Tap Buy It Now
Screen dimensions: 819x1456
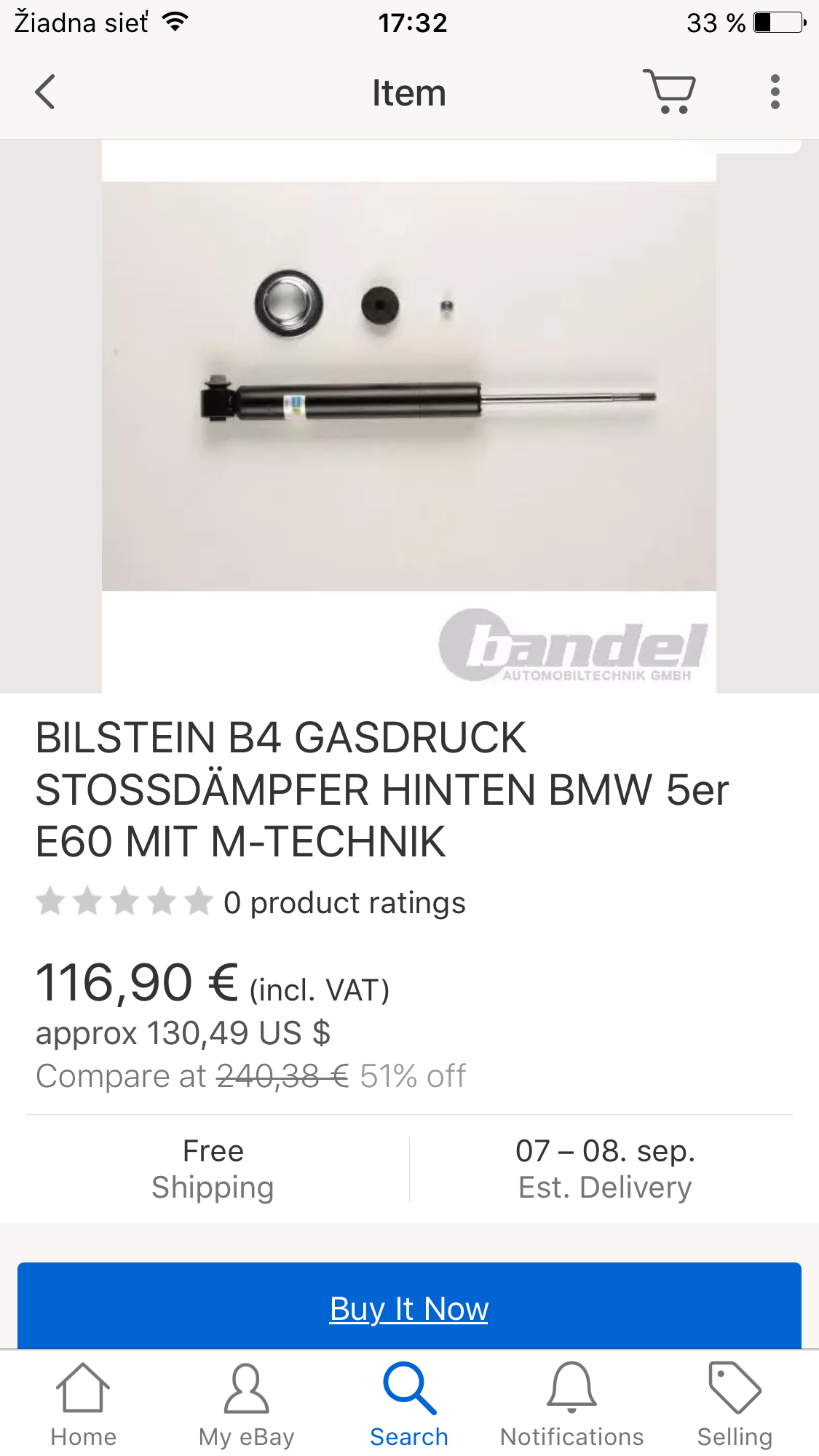pos(409,1308)
